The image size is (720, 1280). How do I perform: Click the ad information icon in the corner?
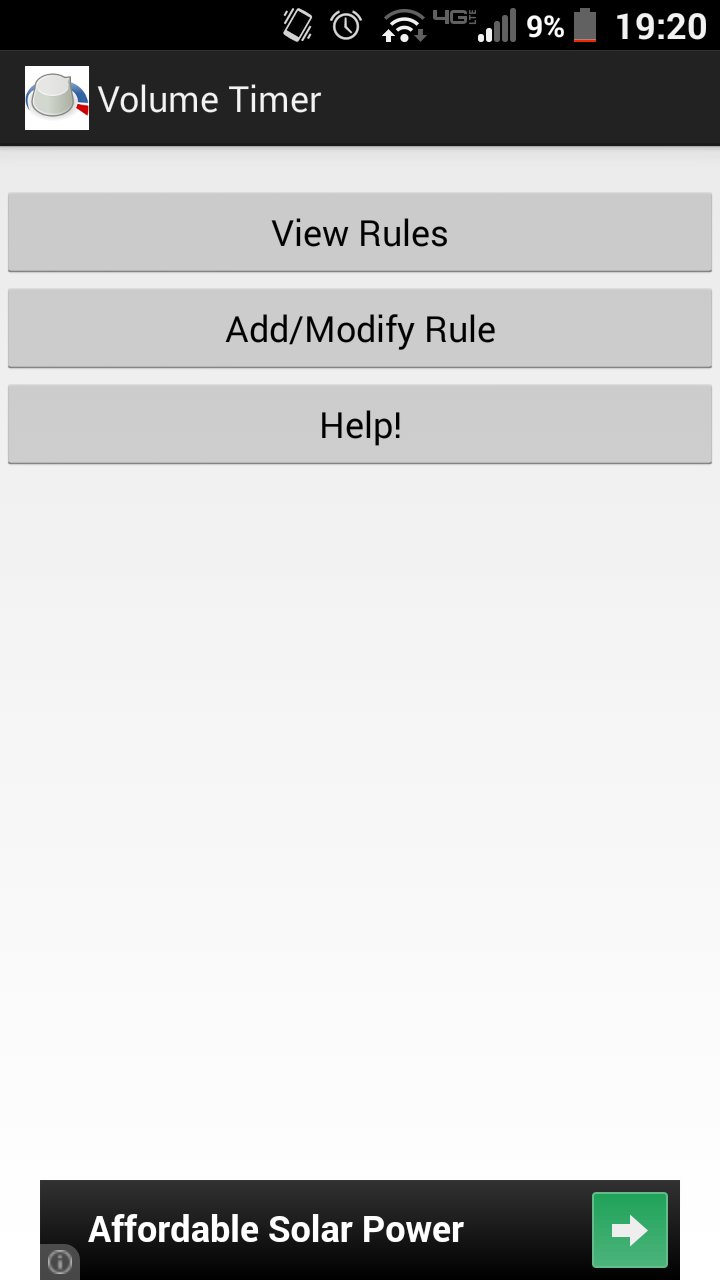point(59,1263)
